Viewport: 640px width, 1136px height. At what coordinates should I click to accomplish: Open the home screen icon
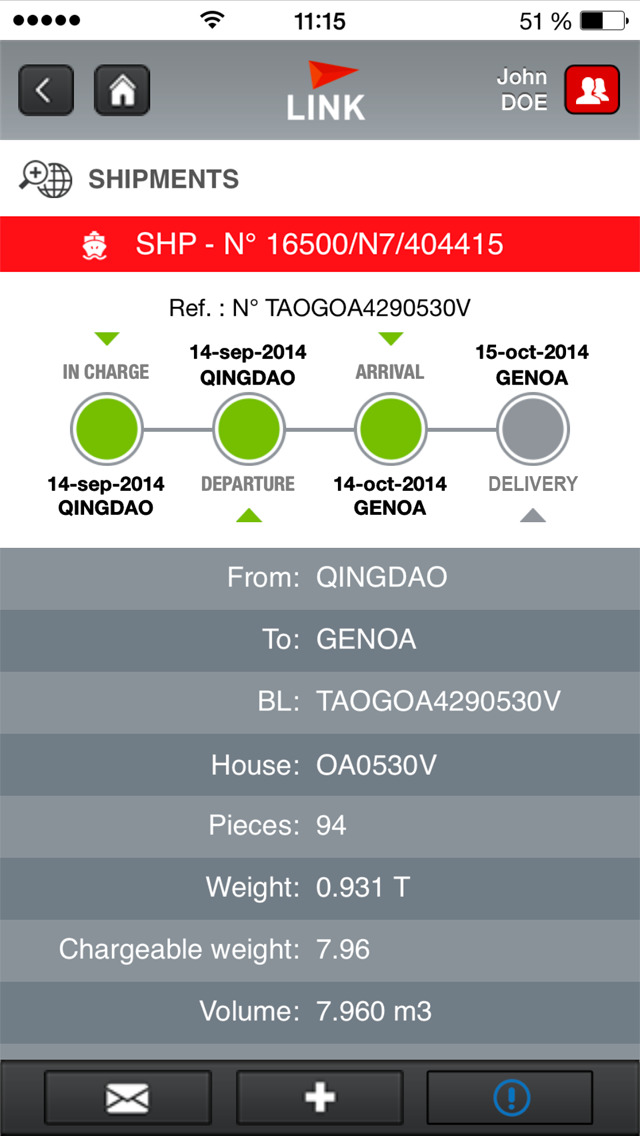click(122, 91)
